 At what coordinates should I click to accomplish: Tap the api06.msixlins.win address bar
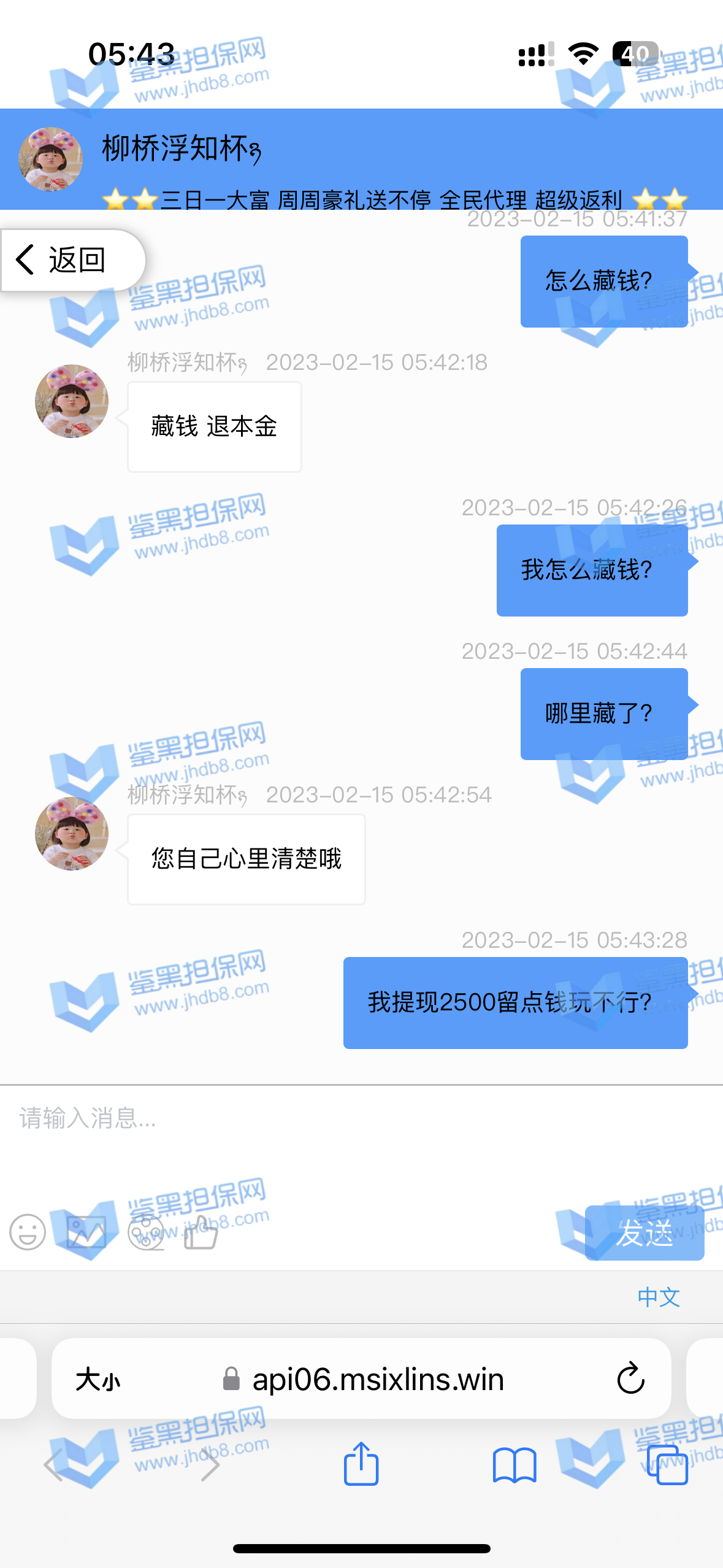pos(378,1380)
